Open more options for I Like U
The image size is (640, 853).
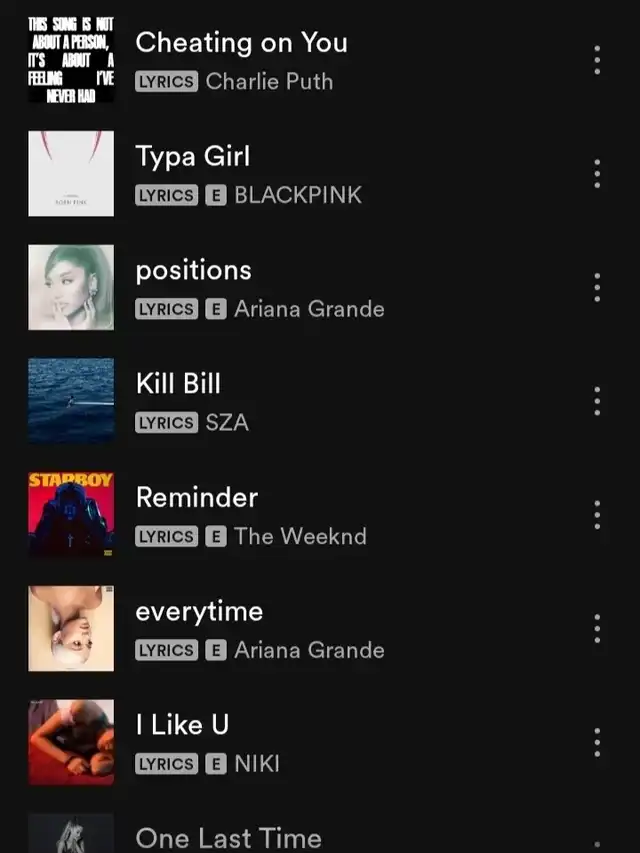pyautogui.click(x=597, y=742)
